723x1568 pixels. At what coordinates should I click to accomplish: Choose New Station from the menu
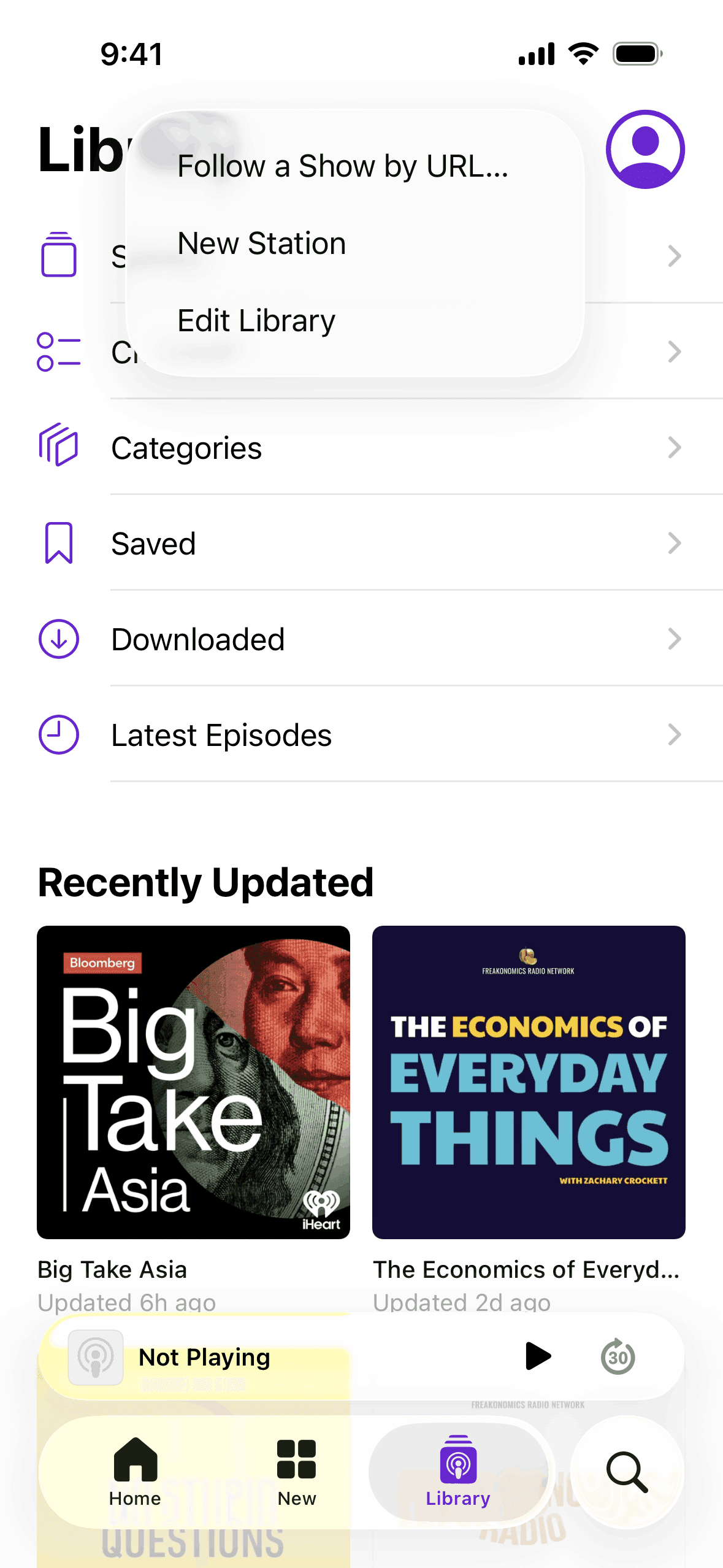(x=262, y=244)
